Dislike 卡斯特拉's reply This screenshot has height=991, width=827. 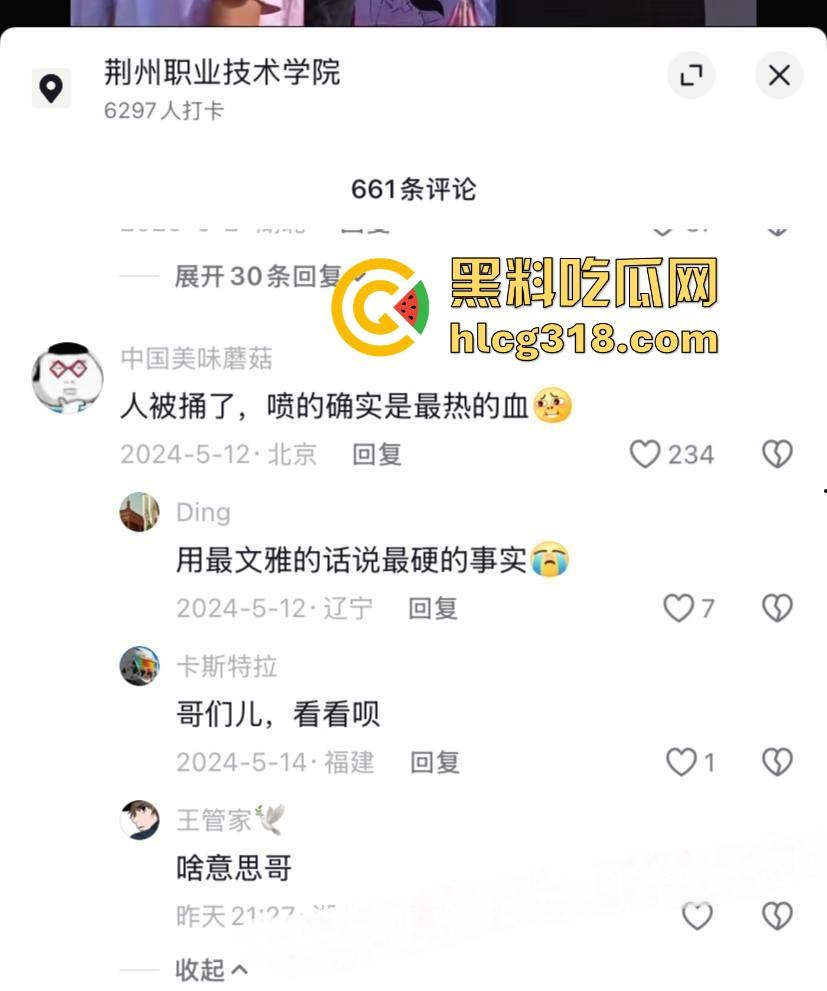click(777, 762)
